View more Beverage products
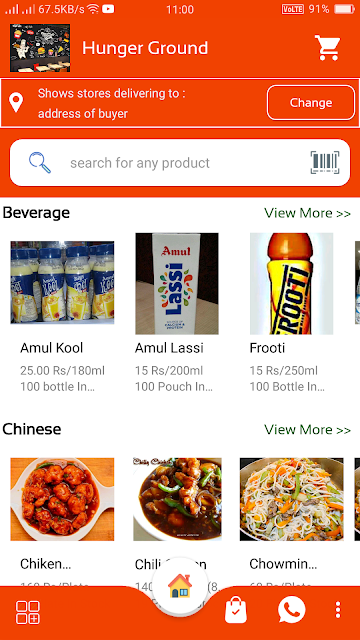Viewport: 360px width, 640px height. [x=307, y=213]
